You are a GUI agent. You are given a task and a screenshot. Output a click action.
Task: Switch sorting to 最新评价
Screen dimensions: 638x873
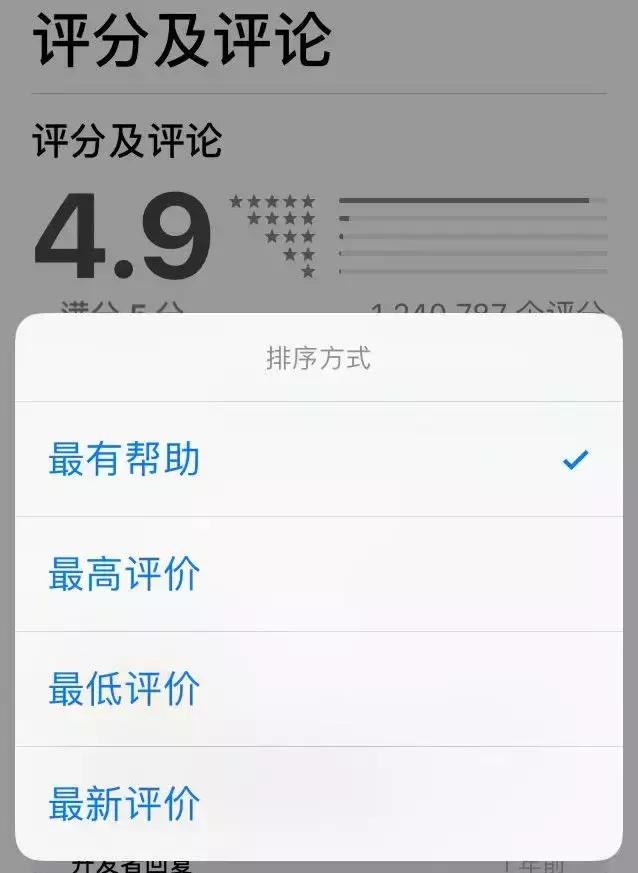[125, 804]
